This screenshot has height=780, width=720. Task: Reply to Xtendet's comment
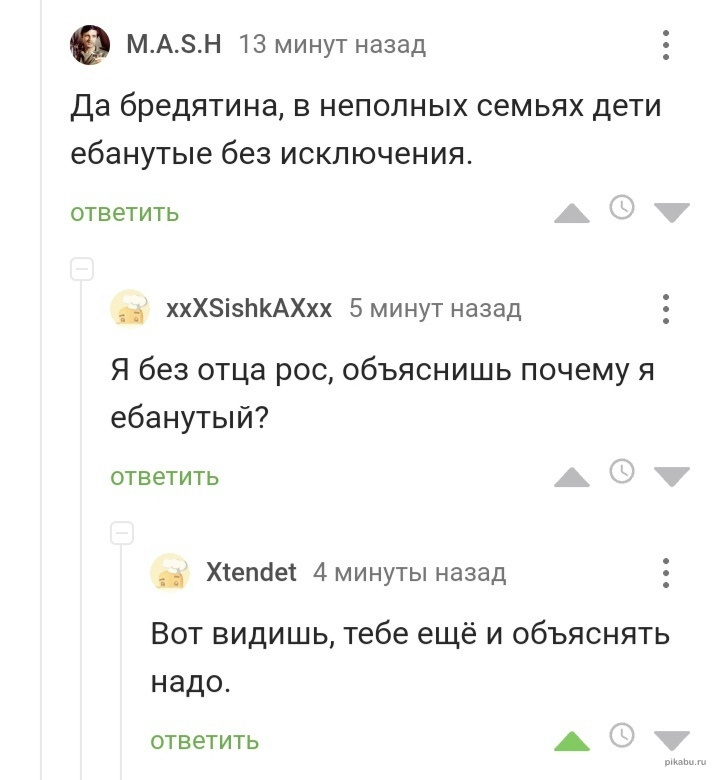point(205,741)
